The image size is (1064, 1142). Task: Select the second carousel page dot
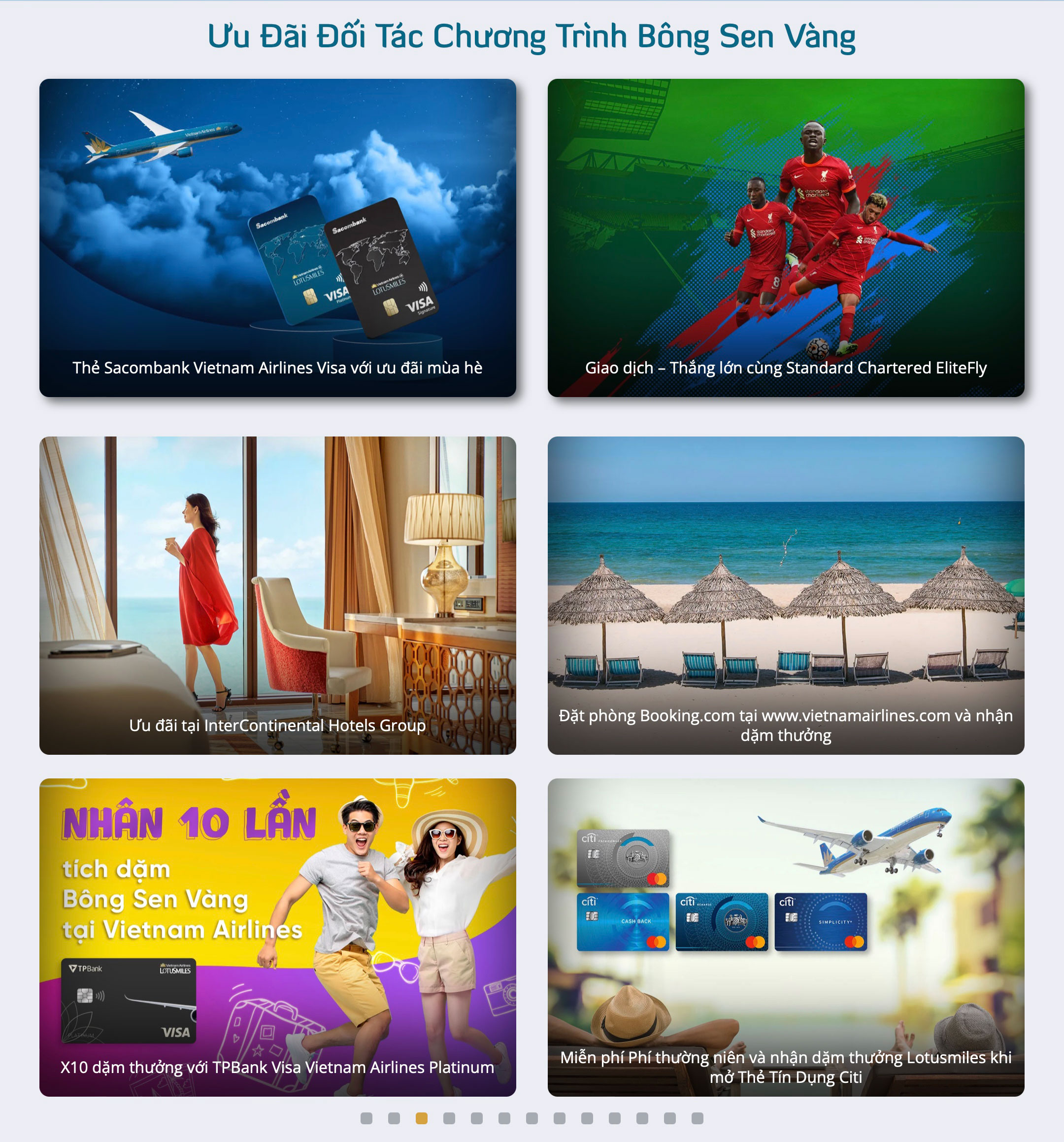coord(394,1118)
